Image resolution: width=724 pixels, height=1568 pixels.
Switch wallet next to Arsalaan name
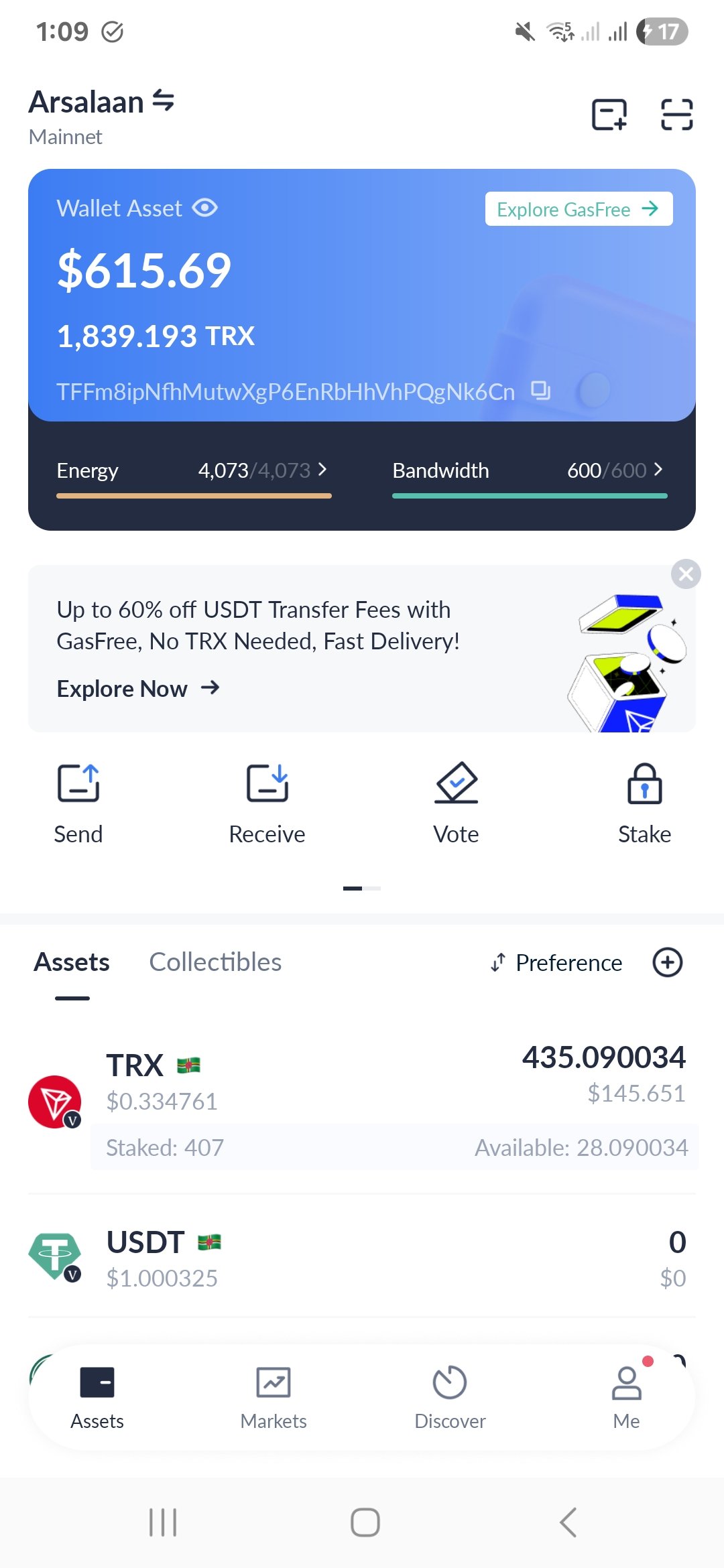pyautogui.click(x=163, y=101)
